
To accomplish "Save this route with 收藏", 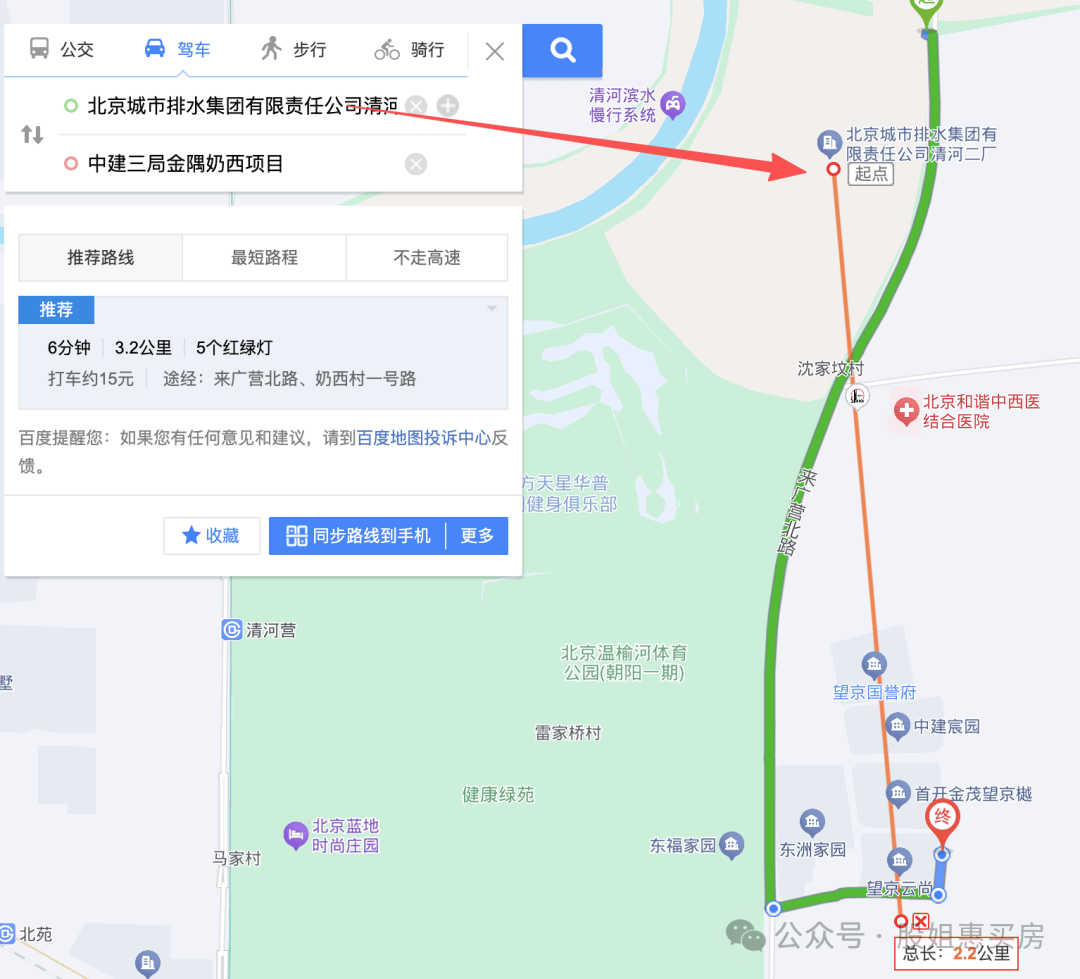I will coord(212,536).
